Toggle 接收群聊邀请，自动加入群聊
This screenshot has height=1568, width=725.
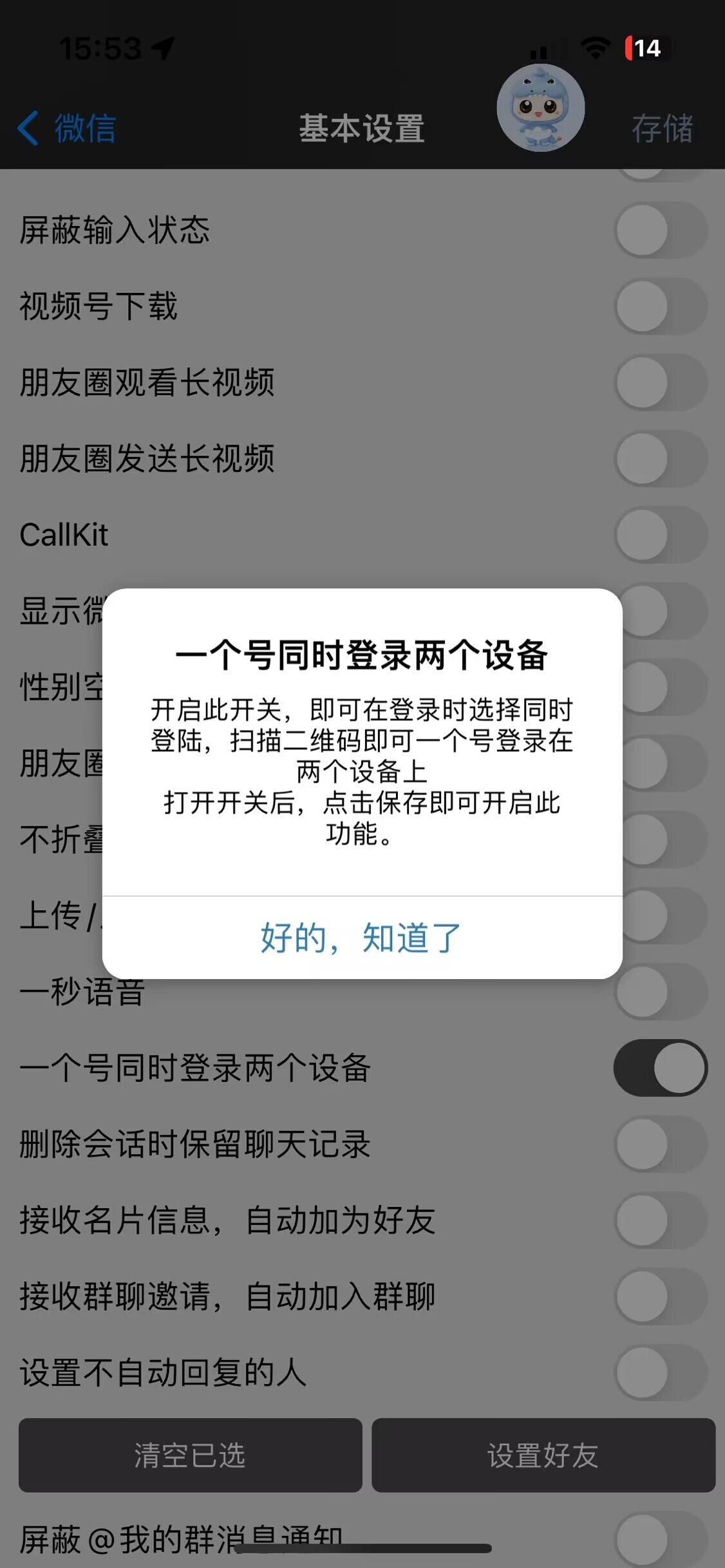(x=661, y=1296)
